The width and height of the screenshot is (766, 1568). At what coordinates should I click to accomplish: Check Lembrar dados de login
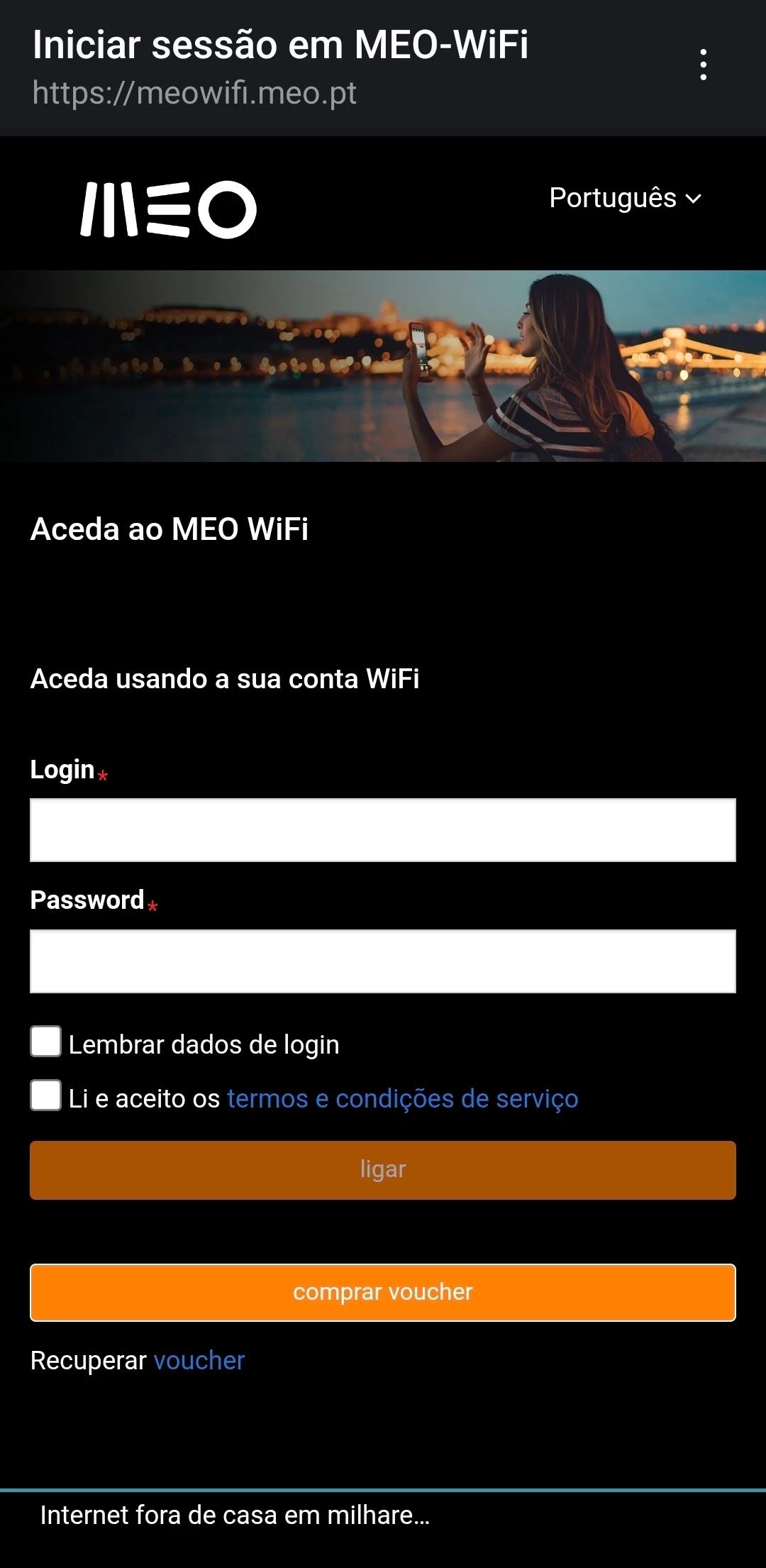pyautogui.click(x=46, y=1042)
